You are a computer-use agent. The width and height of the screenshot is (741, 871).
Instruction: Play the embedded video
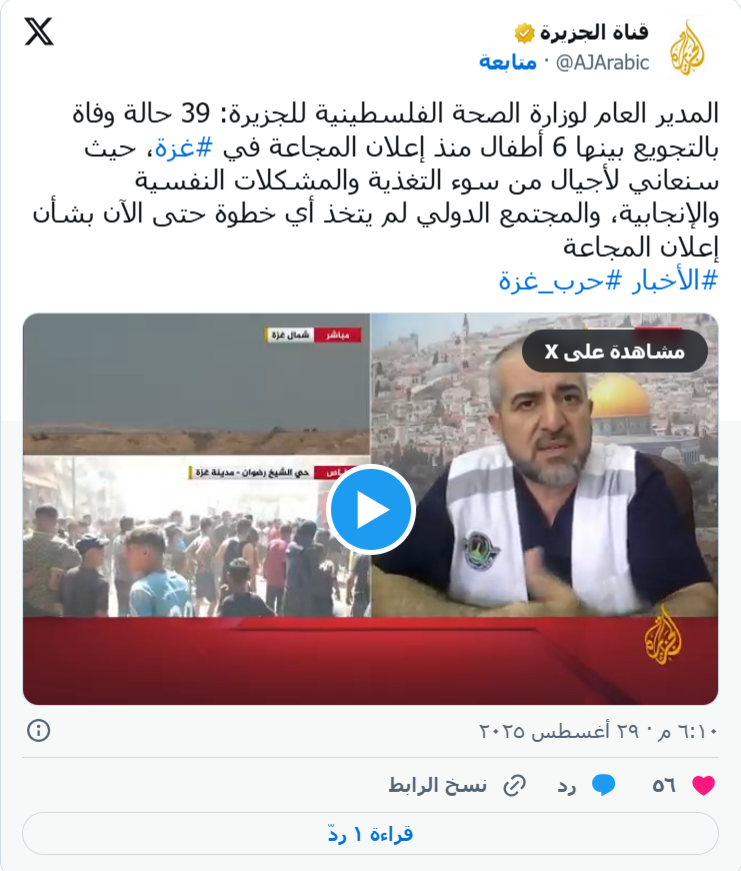[x=370, y=510]
